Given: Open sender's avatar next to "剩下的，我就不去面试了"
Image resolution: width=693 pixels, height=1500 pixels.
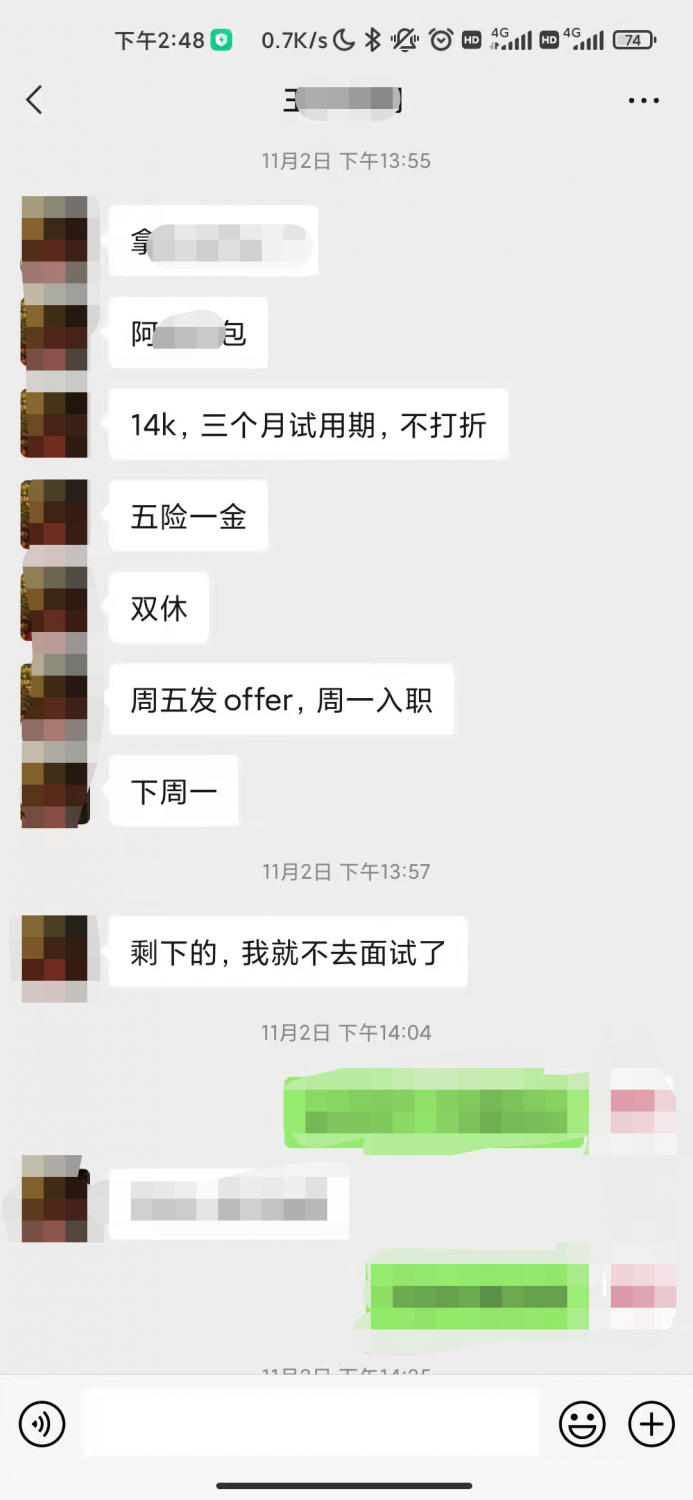Looking at the screenshot, I should click(x=55, y=952).
